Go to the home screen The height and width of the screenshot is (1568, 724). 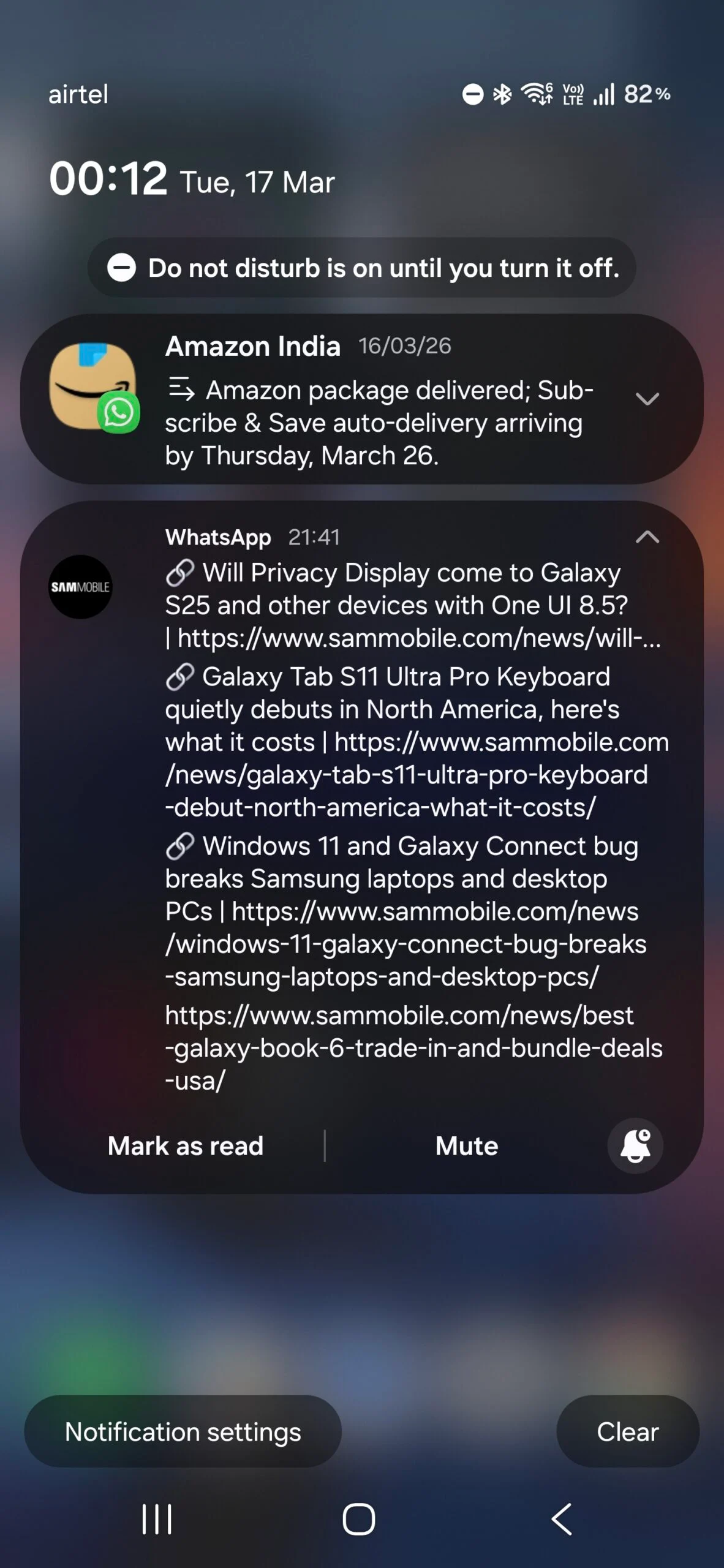pyautogui.click(x=359, y=1519)
